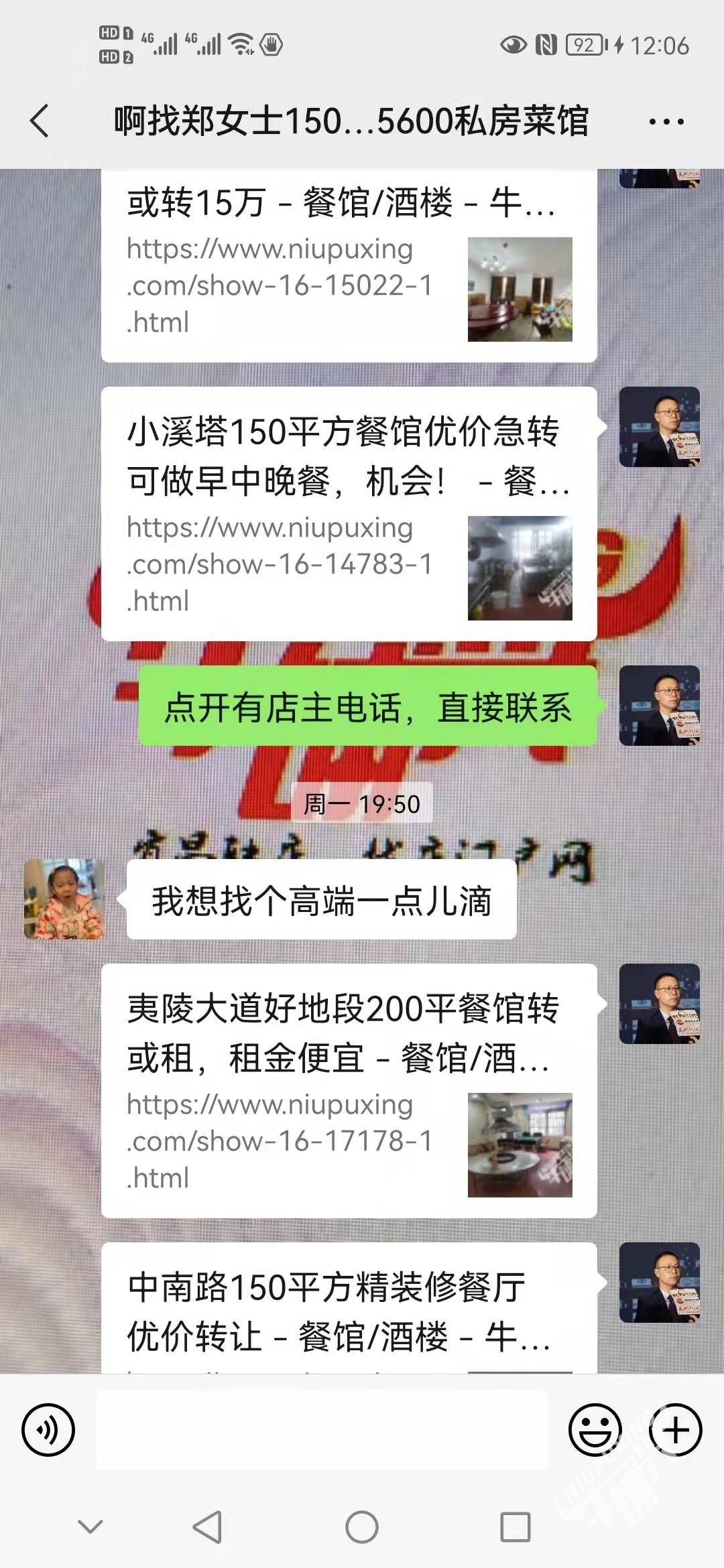This screenshot has width=724, height=1568.
Task: Open the emoji picker
Action: pos(595,1429)
